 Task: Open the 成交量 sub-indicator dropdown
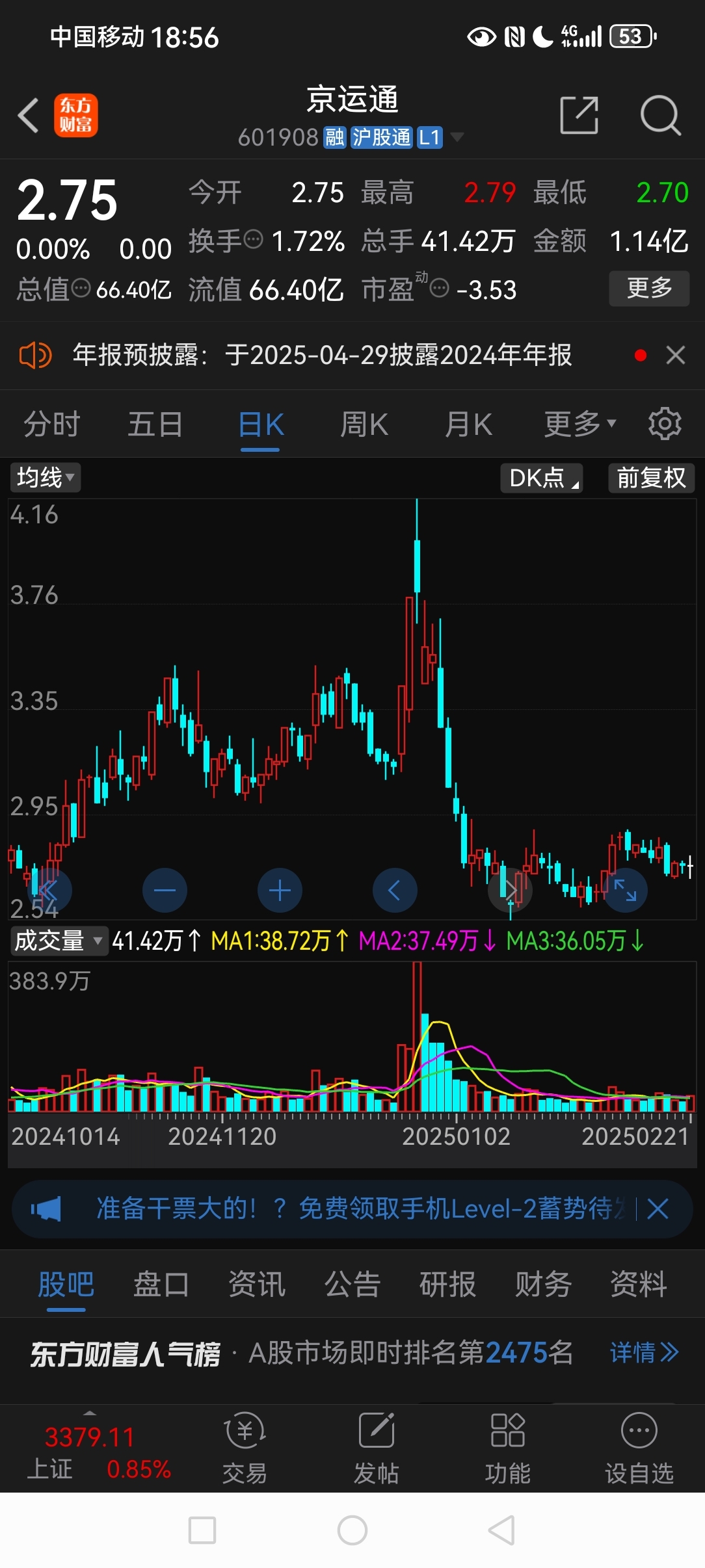[59, 941]
